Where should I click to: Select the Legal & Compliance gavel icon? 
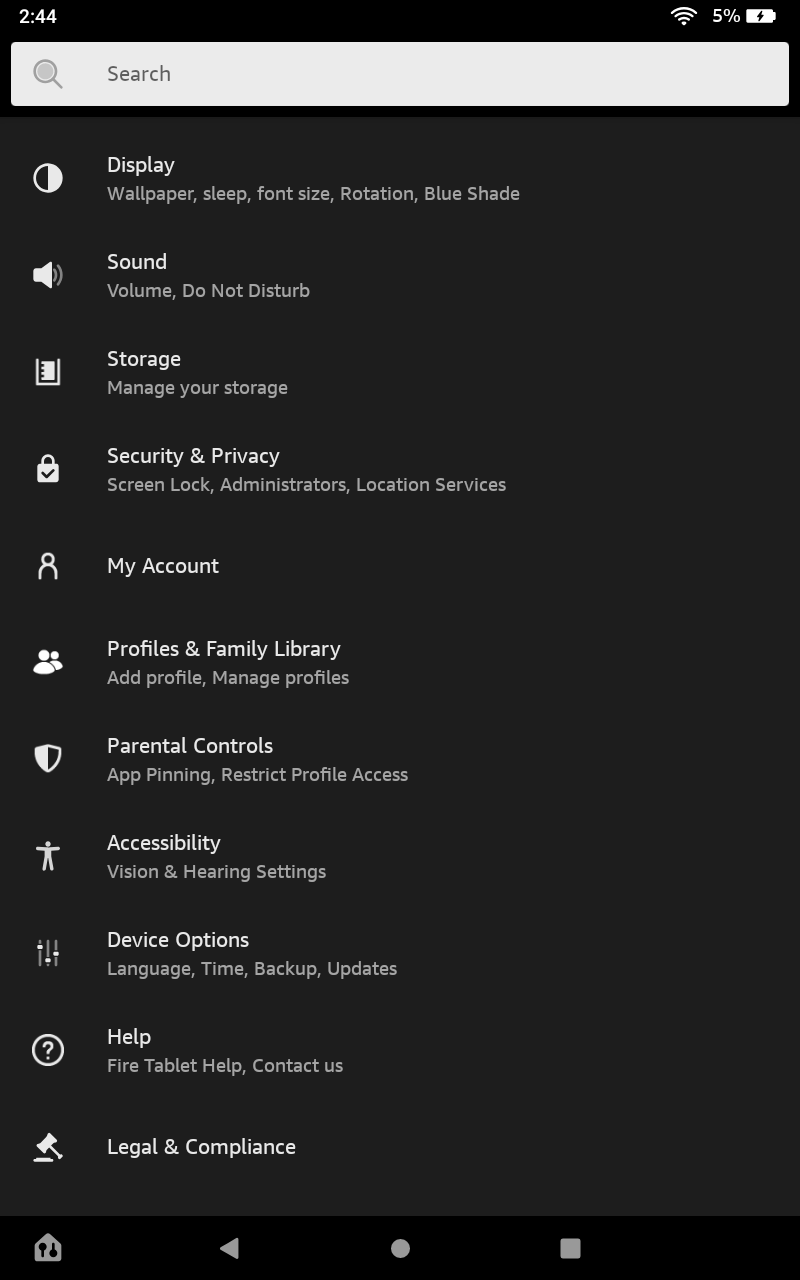47,1146
